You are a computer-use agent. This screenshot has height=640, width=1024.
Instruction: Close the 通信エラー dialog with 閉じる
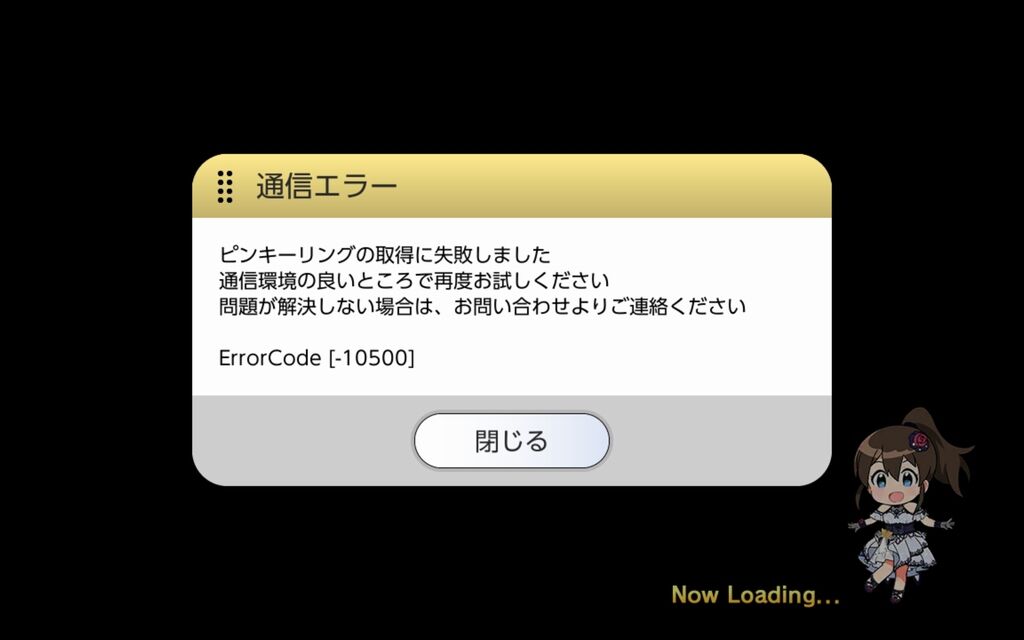511,441
